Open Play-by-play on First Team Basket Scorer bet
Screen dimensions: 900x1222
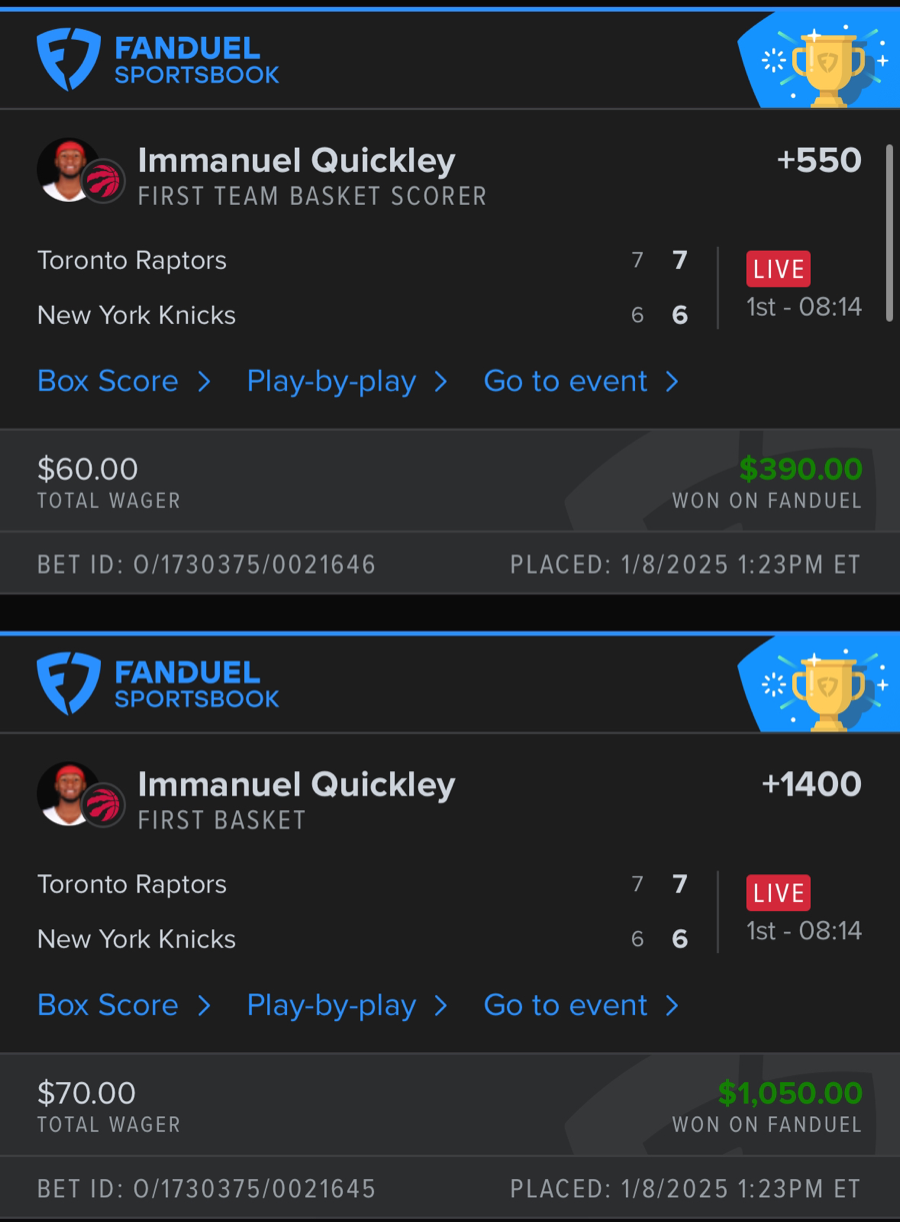pyautogui.click(x=346, y=381)
